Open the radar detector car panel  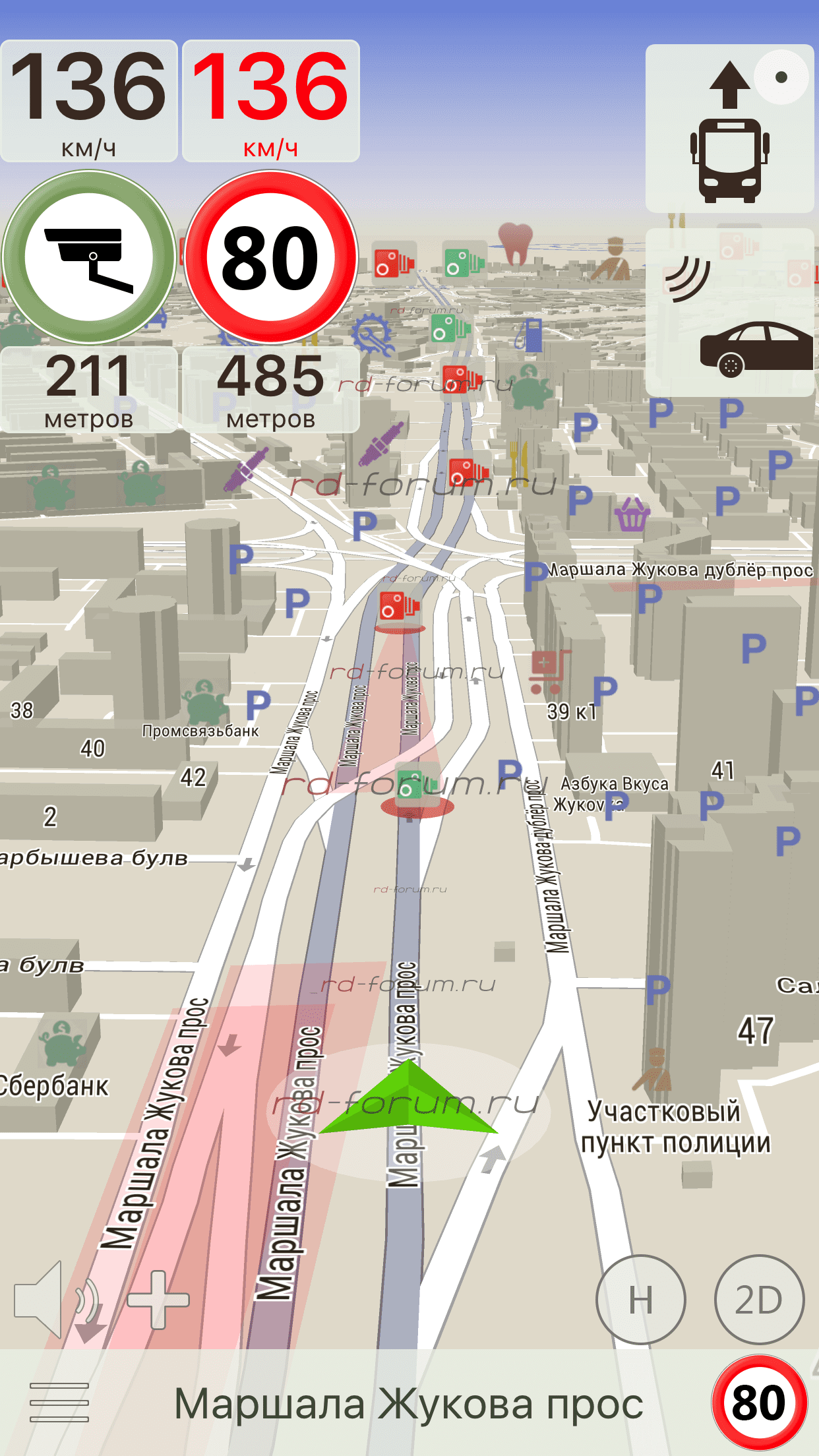coord(729,313)
